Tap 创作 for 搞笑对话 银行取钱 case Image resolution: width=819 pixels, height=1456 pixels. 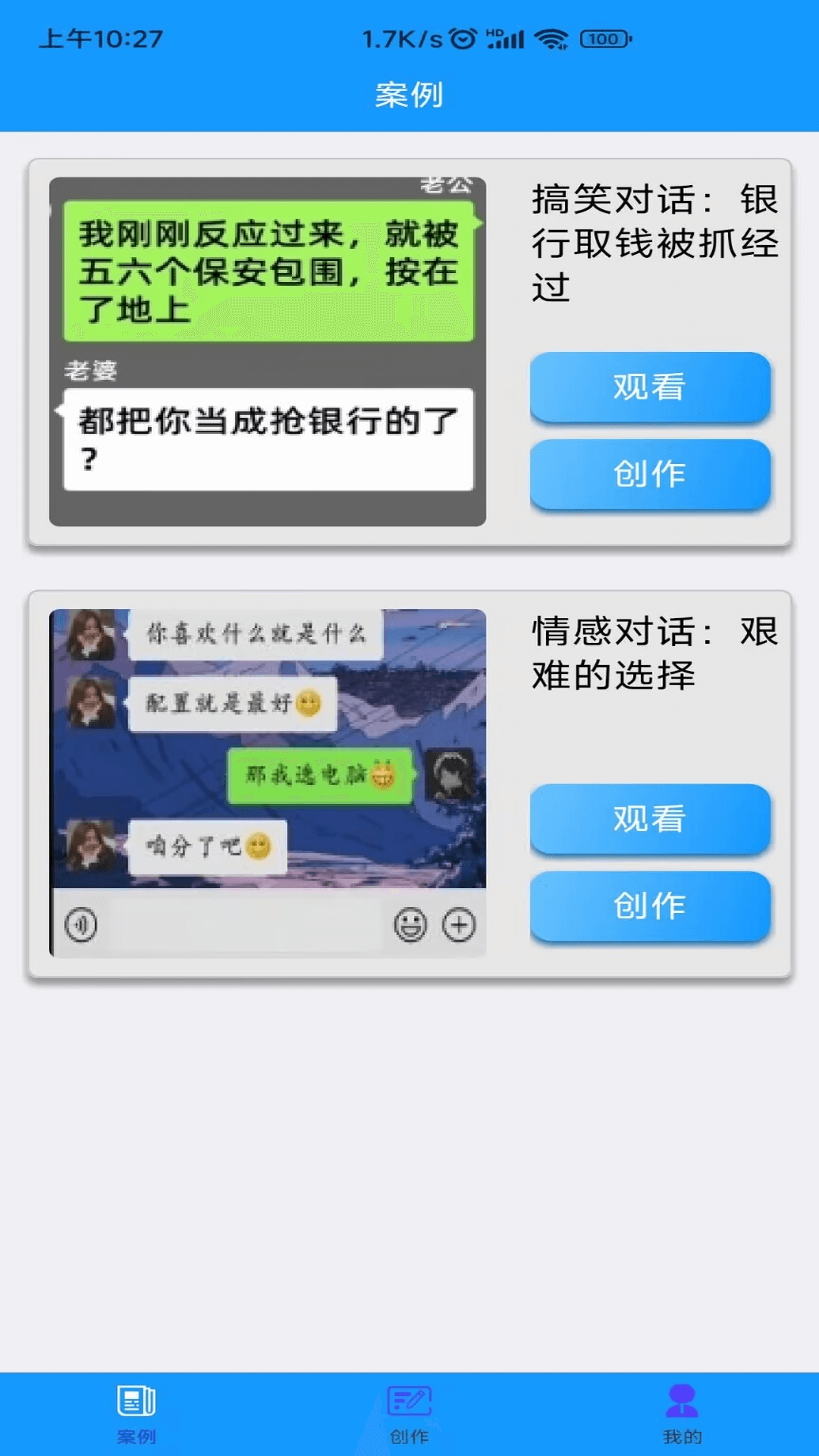coord(650,474)
